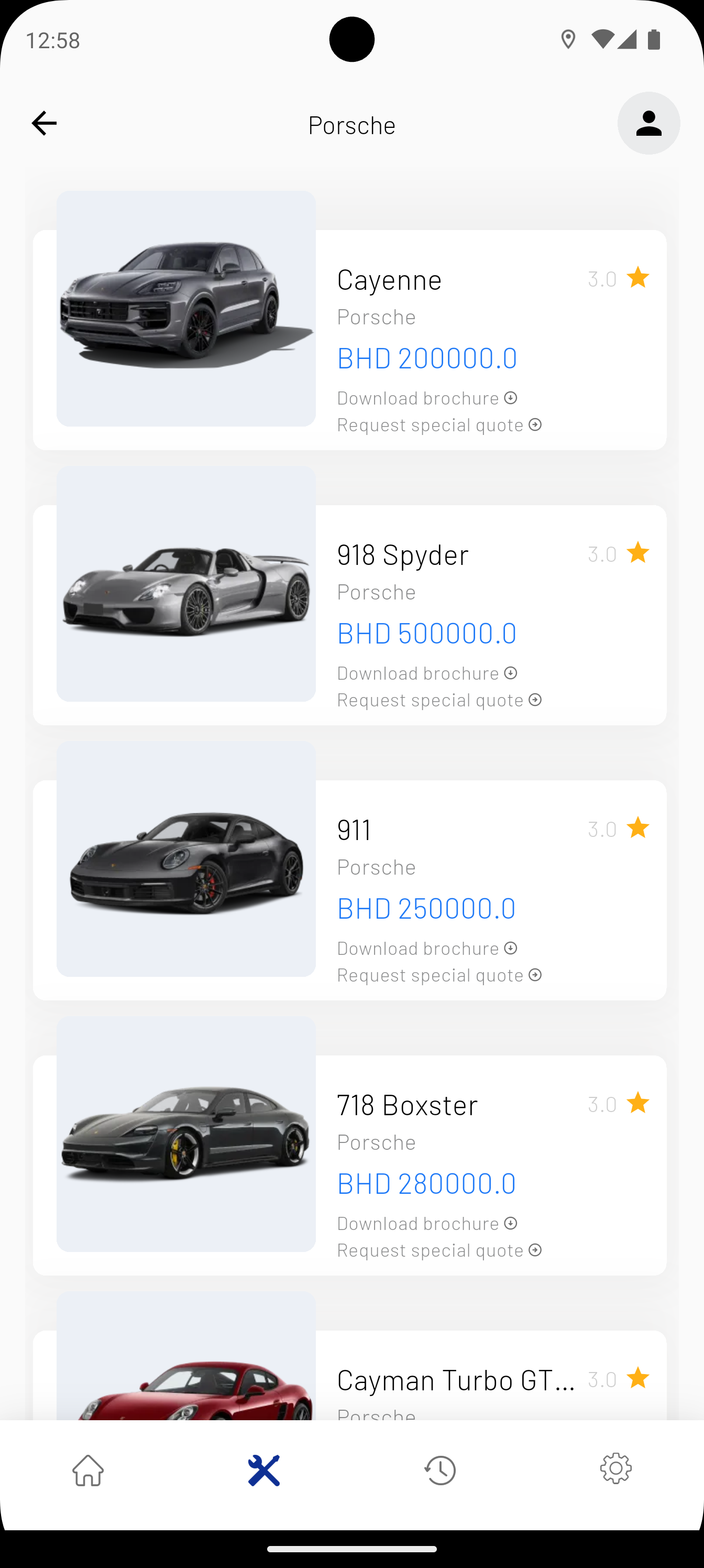Viewport: 704px width, 1568px height.
Task: Download brochure for 718 Boxster
Action: pyautogui.click(x=426, y=1224)
